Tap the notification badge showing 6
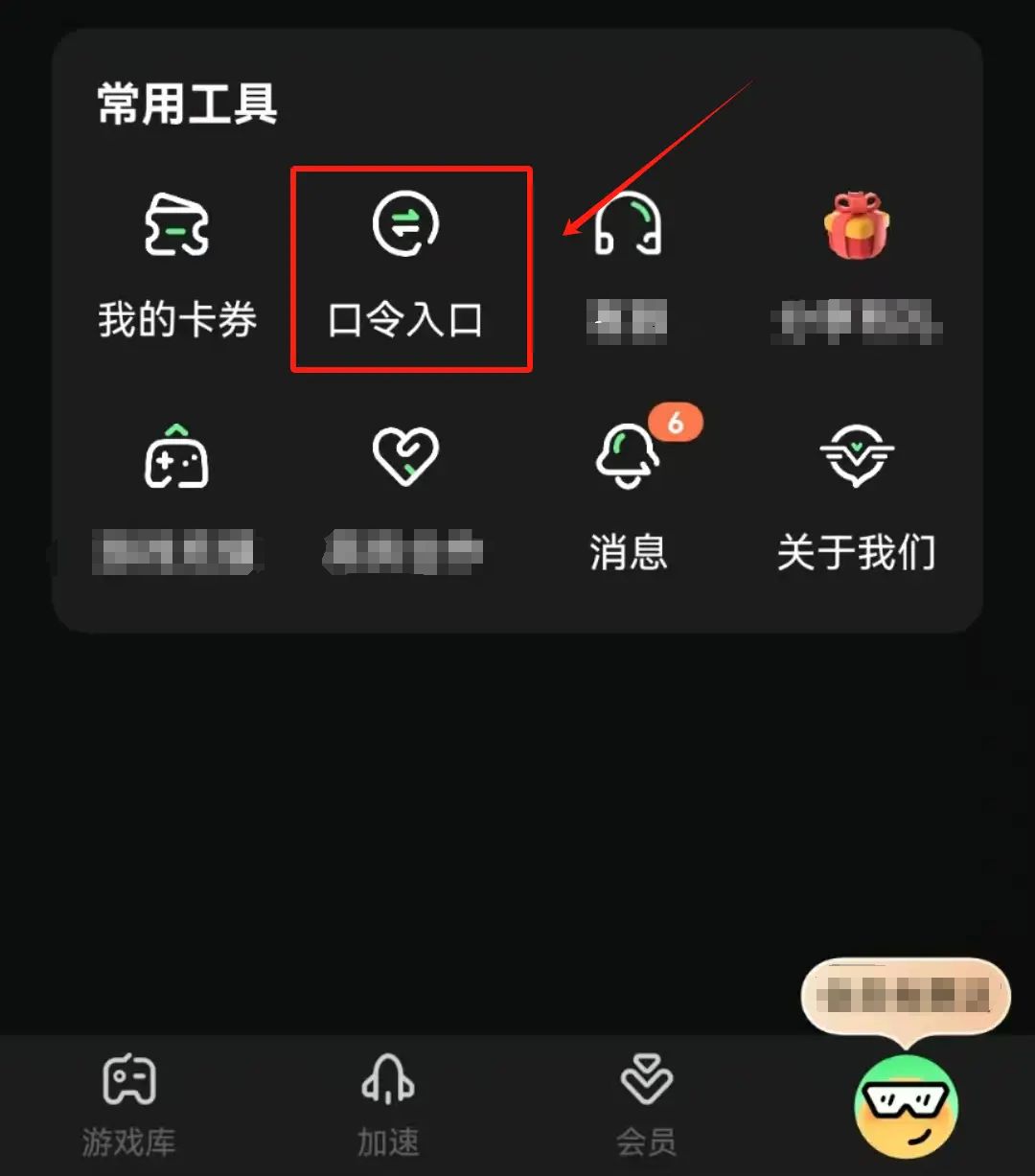Viewport: 1035px width, 1176px height. click(x=678, y=422)
